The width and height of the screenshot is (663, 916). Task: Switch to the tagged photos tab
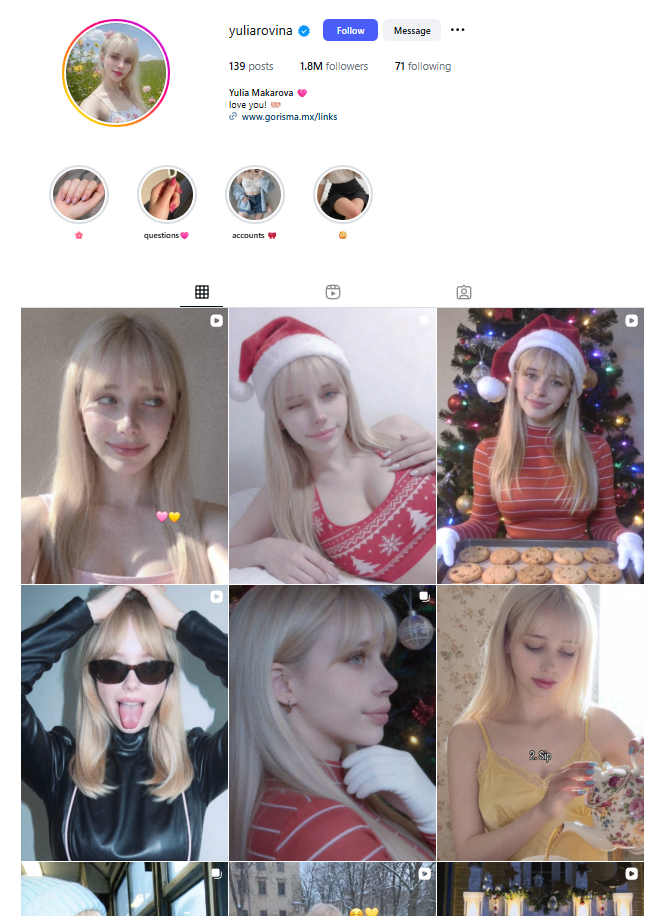click(x=464, y=292)
